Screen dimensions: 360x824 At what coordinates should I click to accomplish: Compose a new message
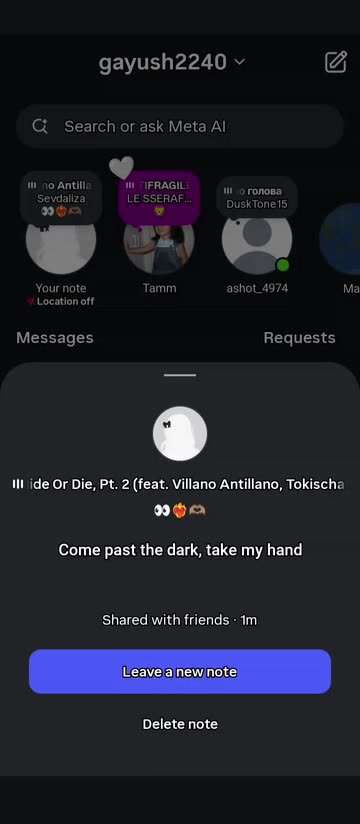336,62
